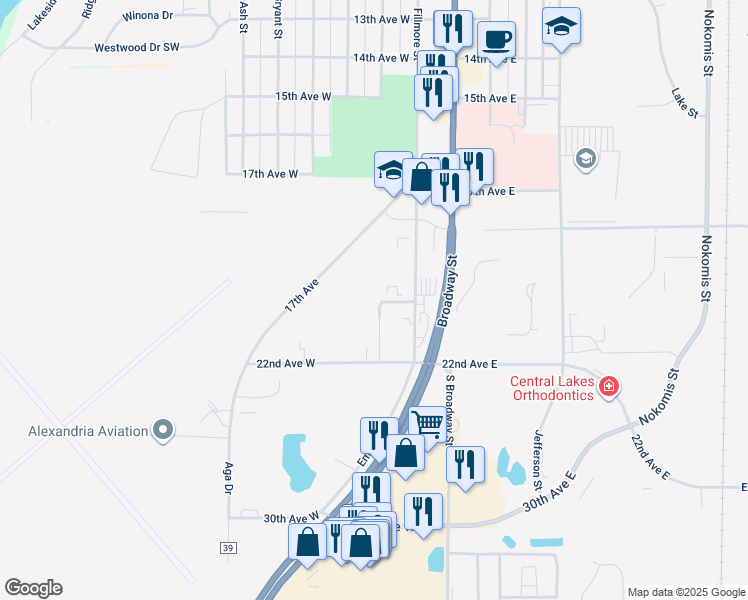748x600 pixels.
Task: Tap the Google logo link
Action: tap(33, 588)
